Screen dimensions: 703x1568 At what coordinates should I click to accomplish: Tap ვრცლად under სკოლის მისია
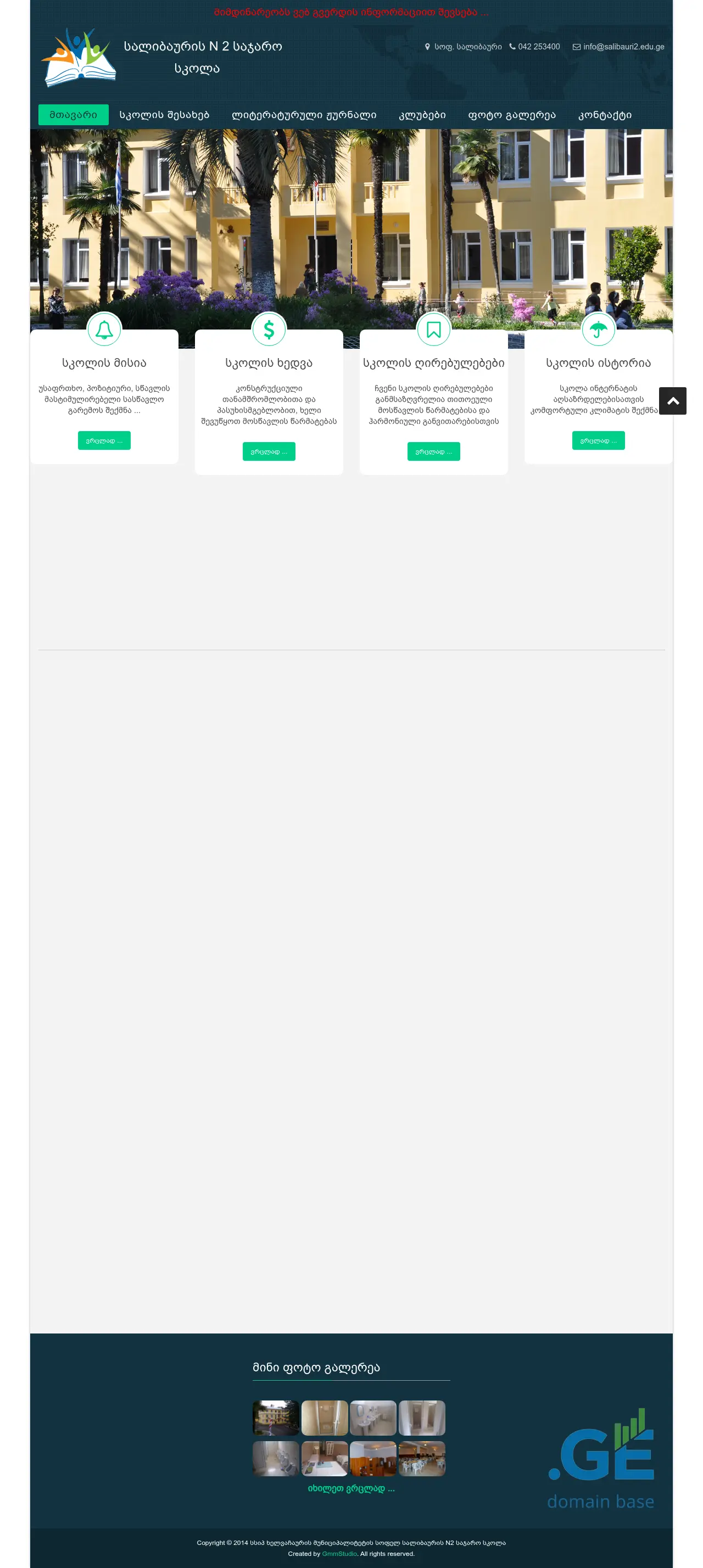(x=104, y=440)
